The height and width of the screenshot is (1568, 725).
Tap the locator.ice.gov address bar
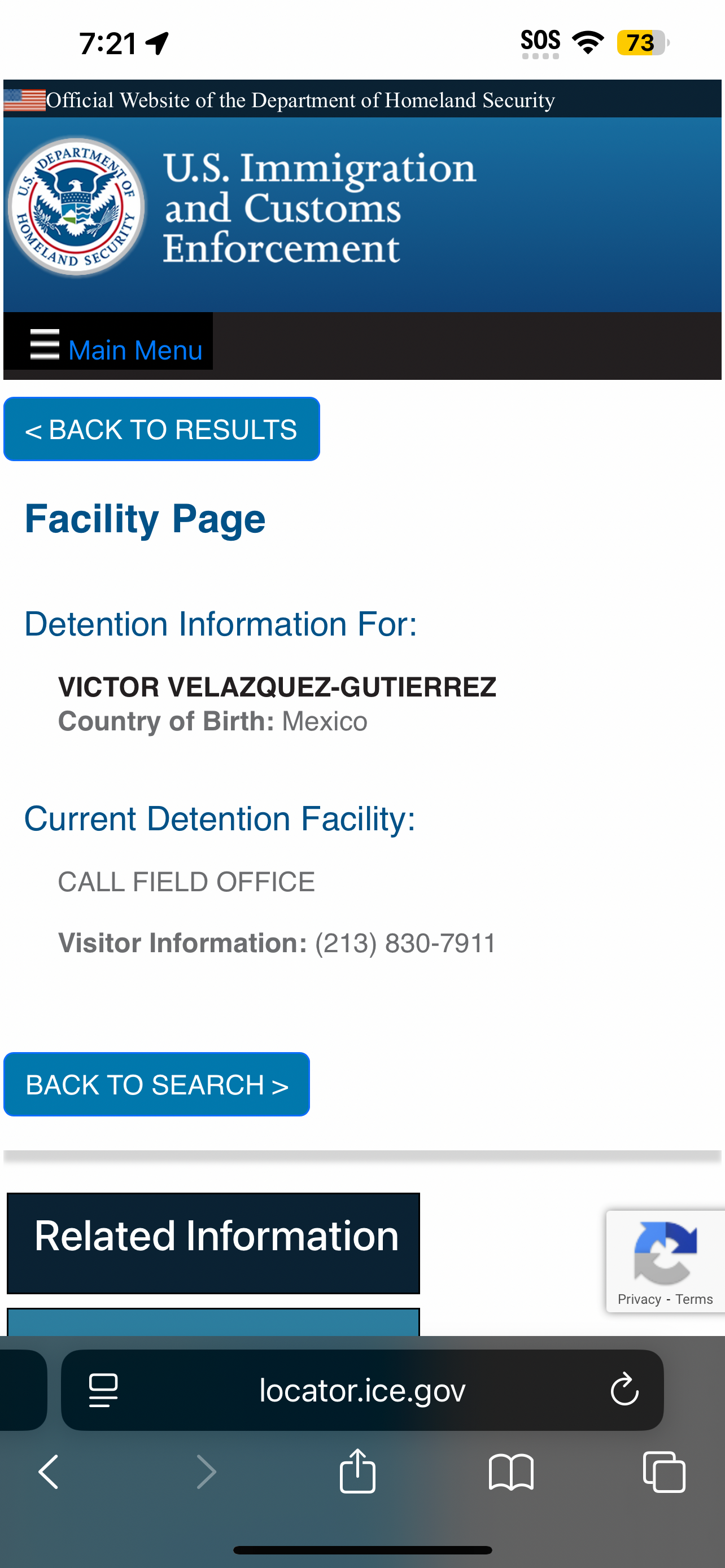click(362, 1390)
